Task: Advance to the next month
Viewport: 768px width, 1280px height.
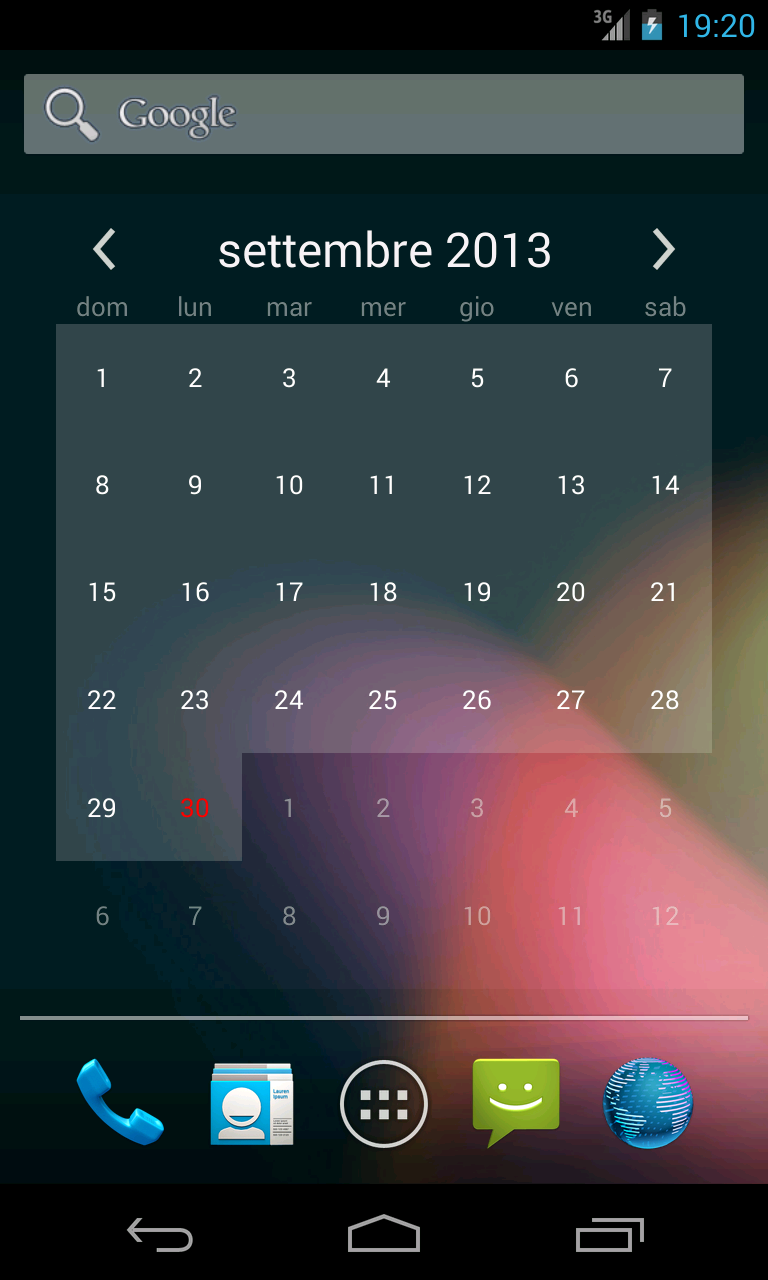Action: click(663, 250)
